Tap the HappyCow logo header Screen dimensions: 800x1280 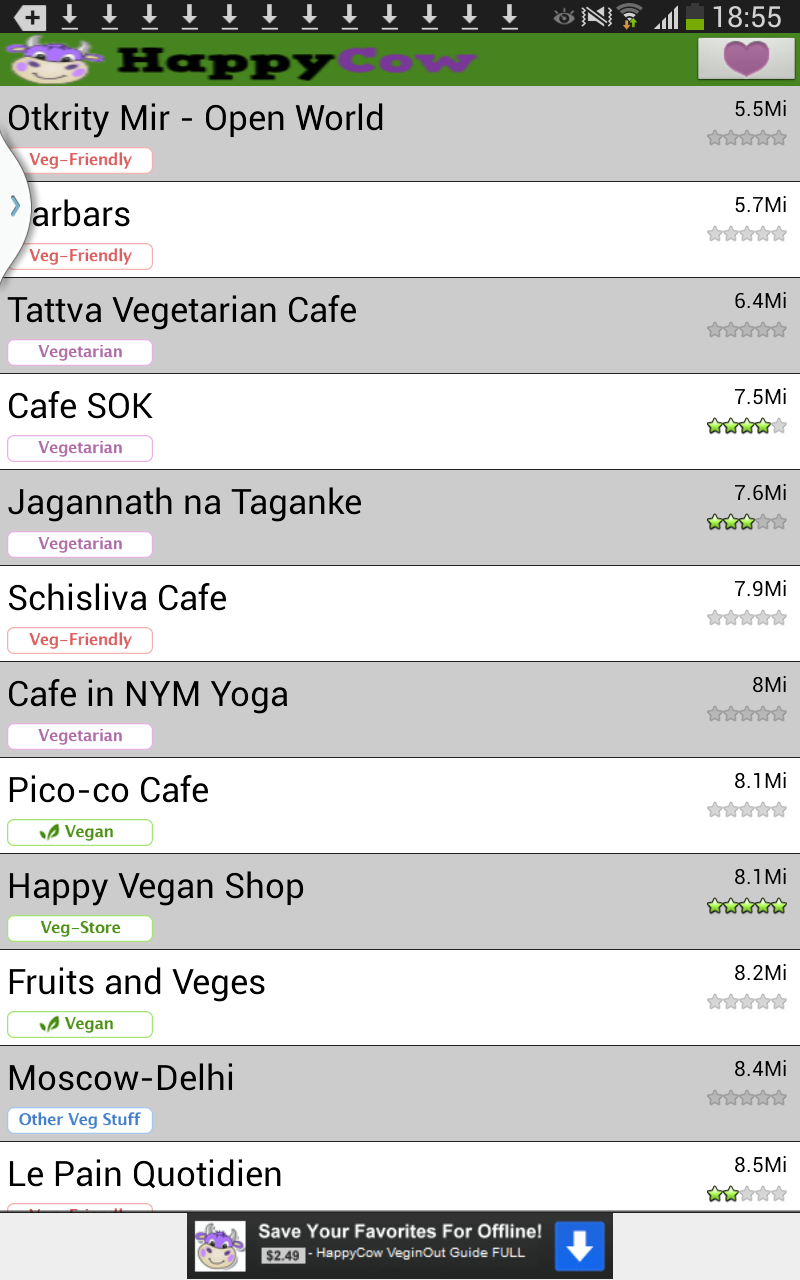click(x=240, y=60)
